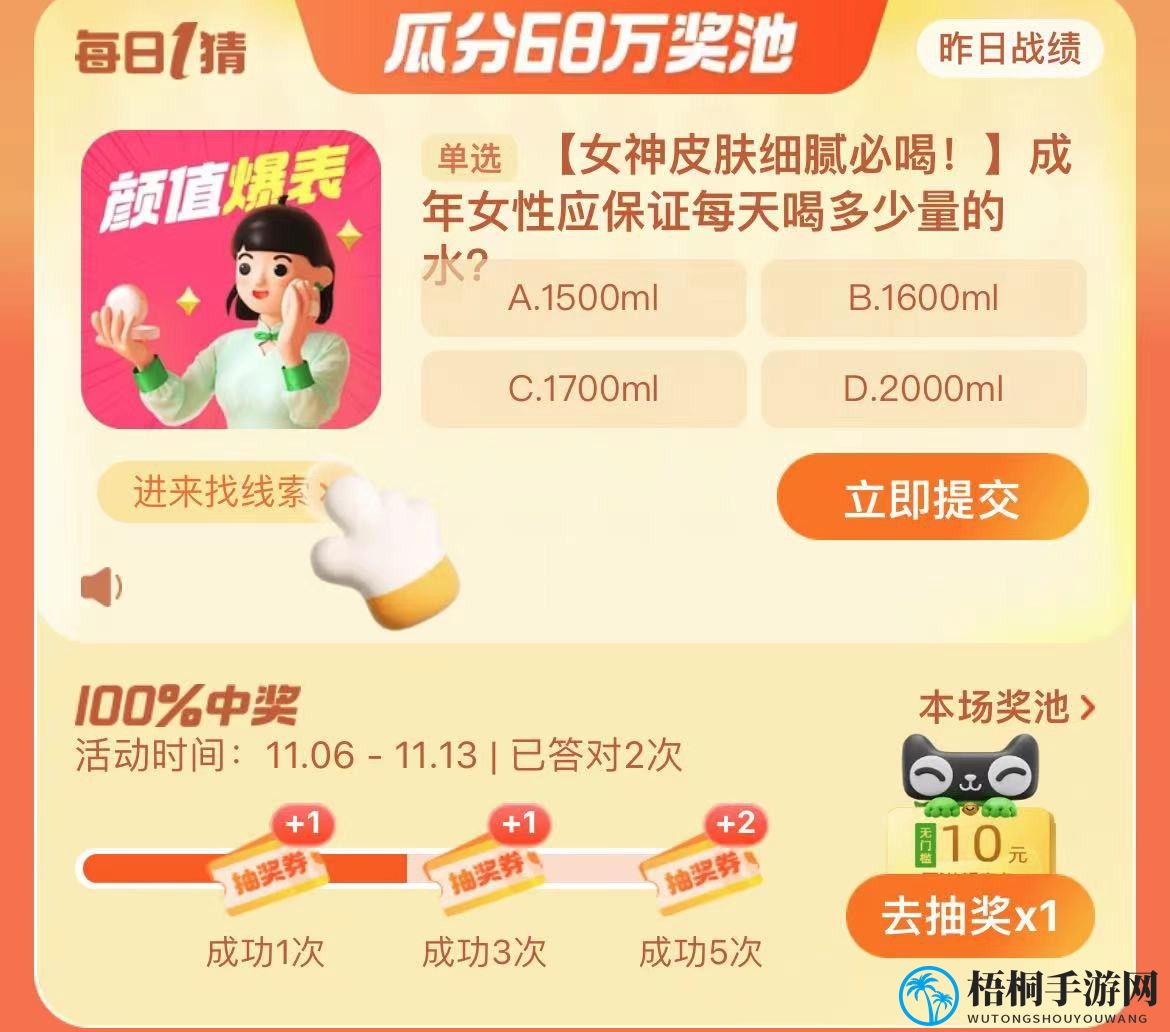Screen dimensions: 1170x1032
Task: Choose option B.1600ml
Action: tap(923, 298)
